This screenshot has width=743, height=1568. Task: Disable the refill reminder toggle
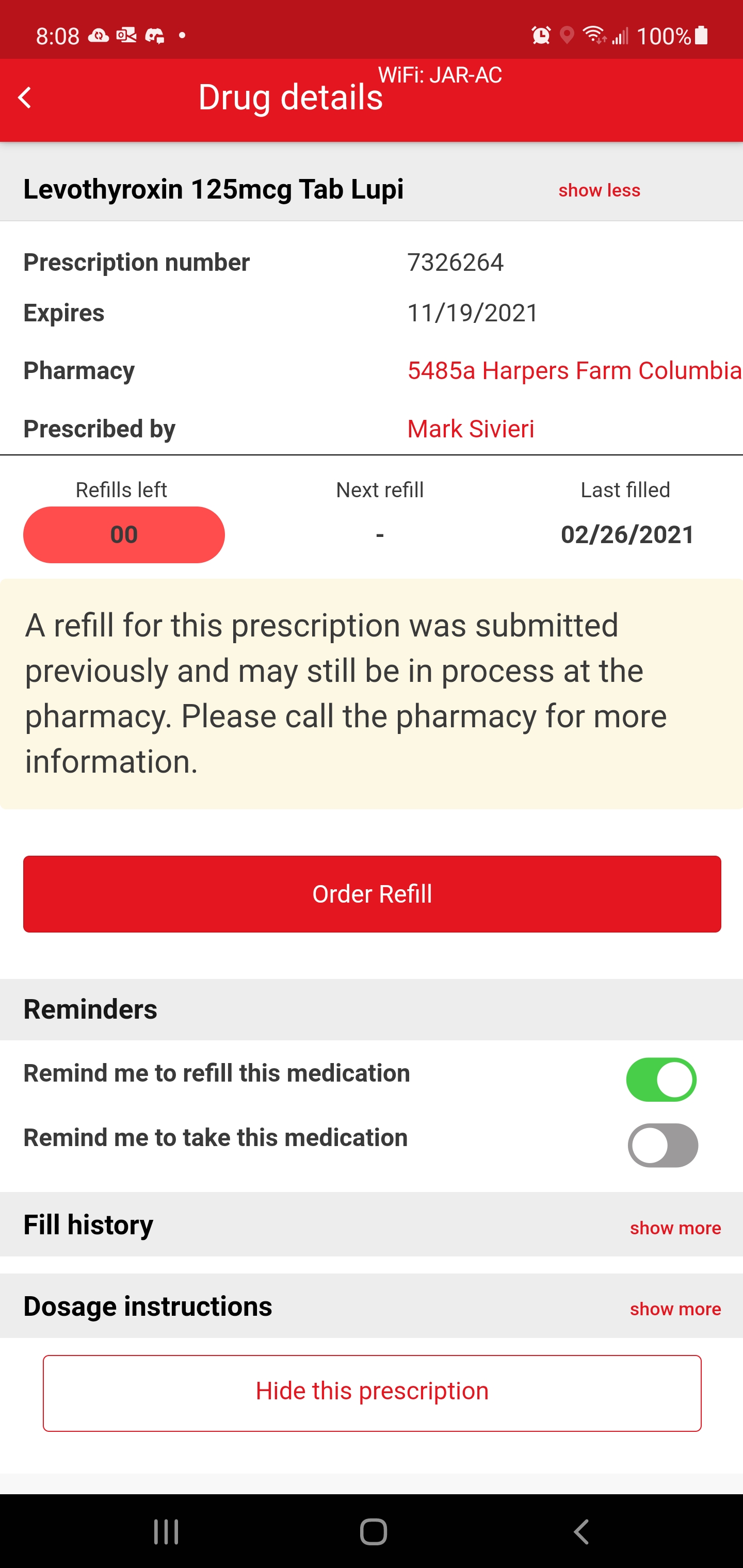pos(661,1080)
